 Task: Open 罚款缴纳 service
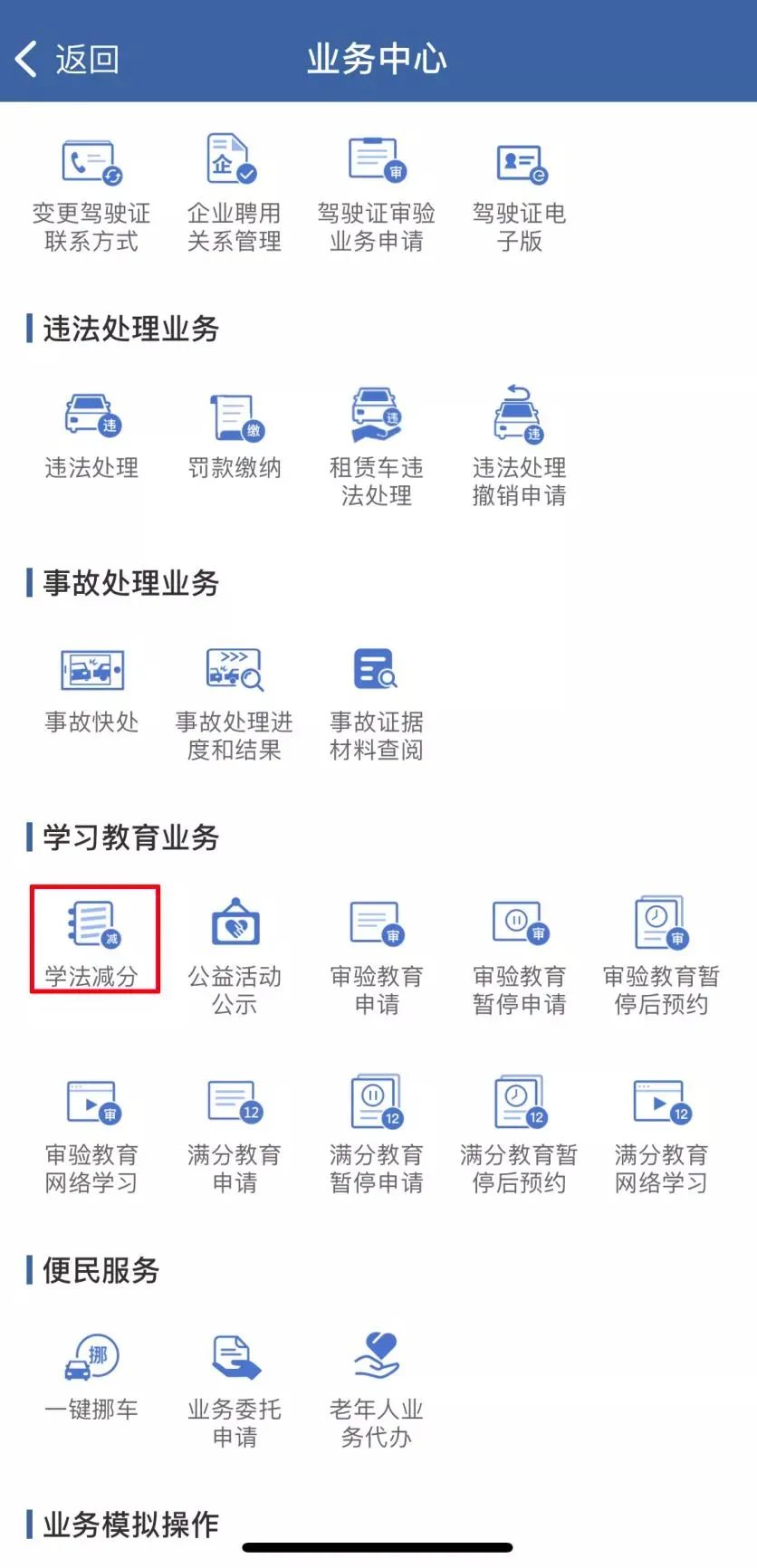234,436
